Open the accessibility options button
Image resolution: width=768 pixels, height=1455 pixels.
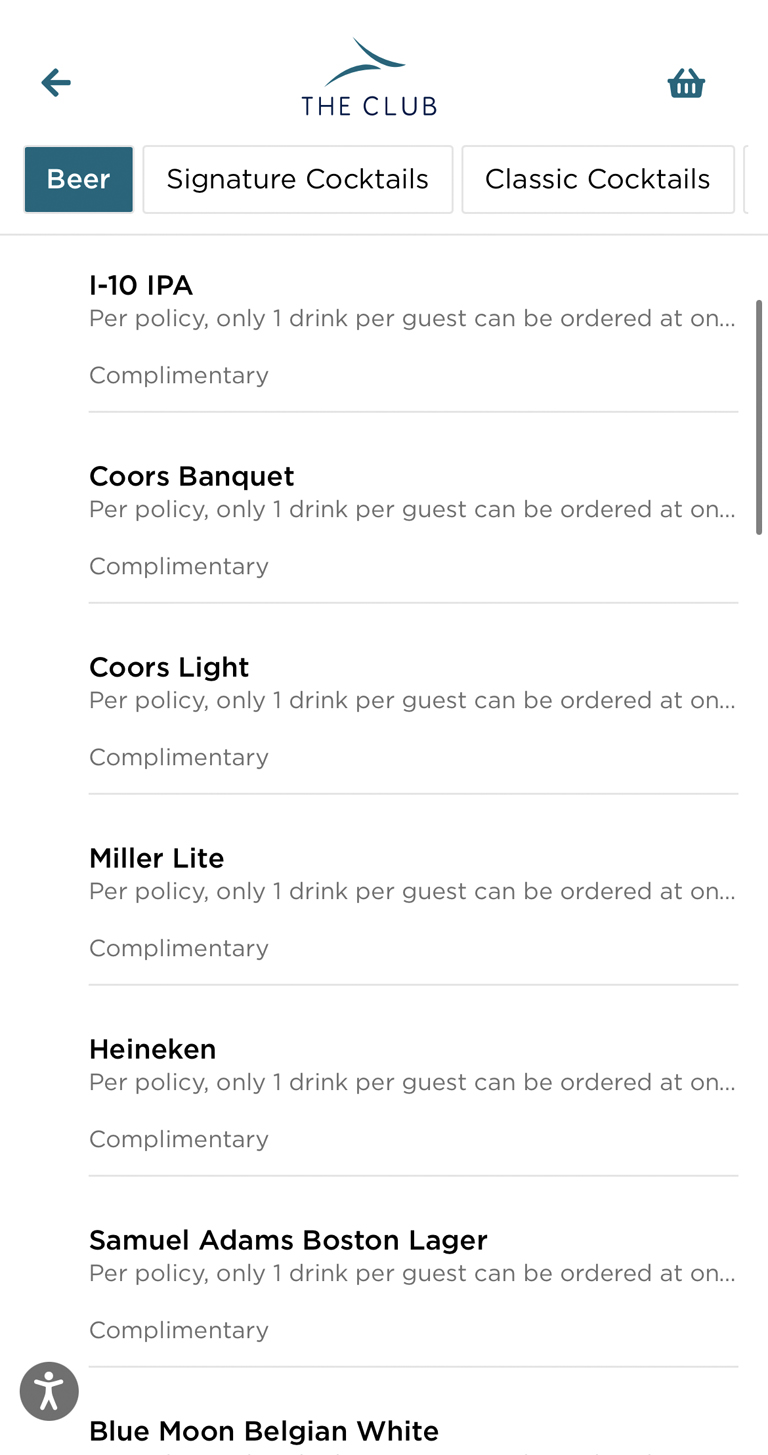49,1391
